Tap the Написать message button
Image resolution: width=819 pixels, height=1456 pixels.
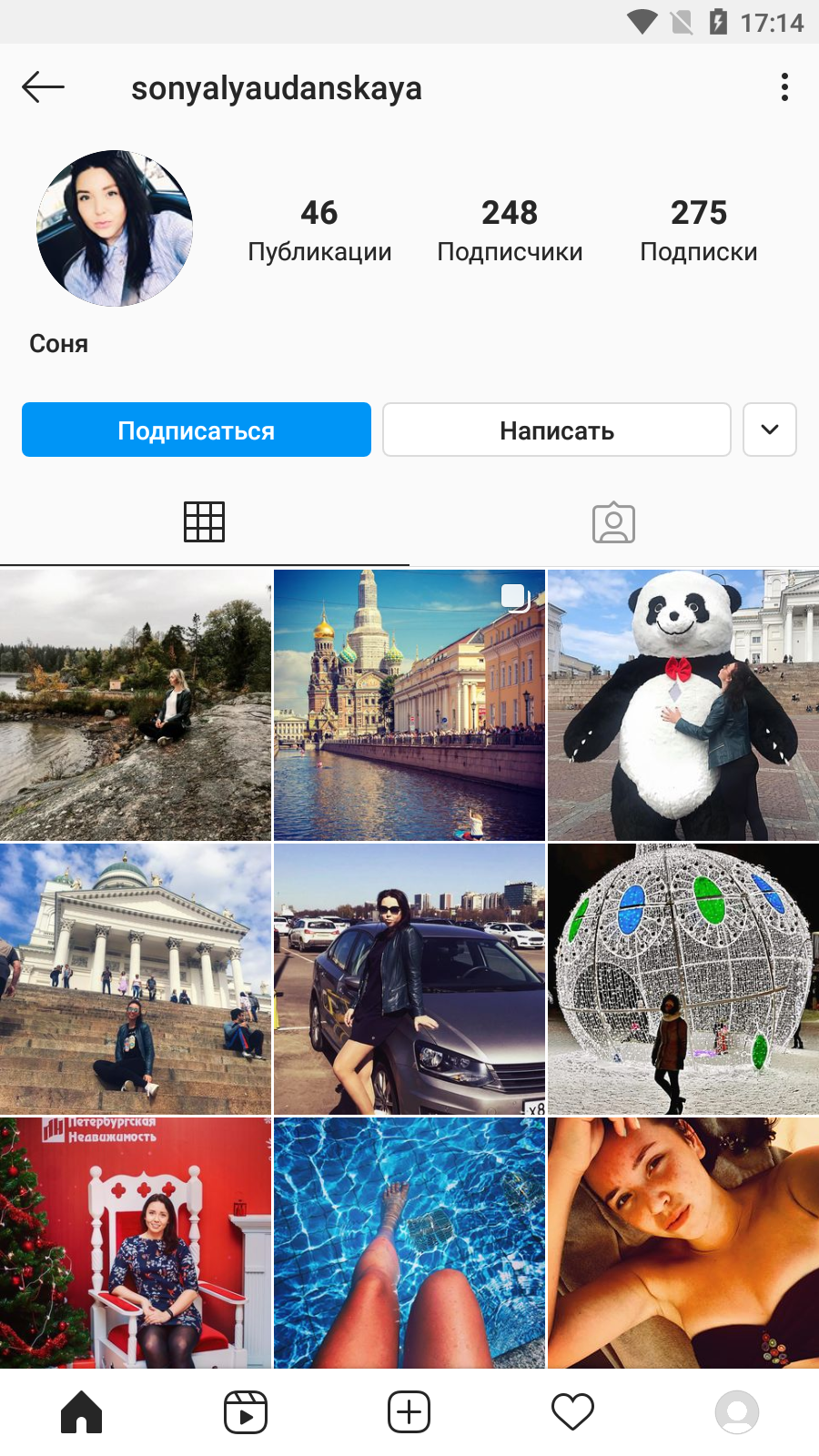click(557, 430)
